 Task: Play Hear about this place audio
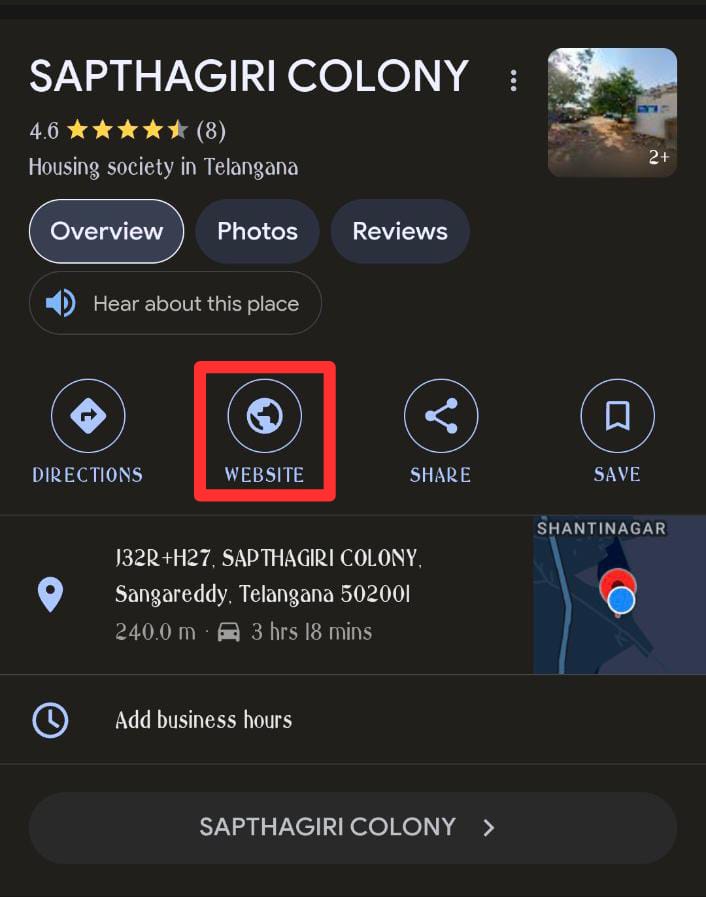point(176,303)
